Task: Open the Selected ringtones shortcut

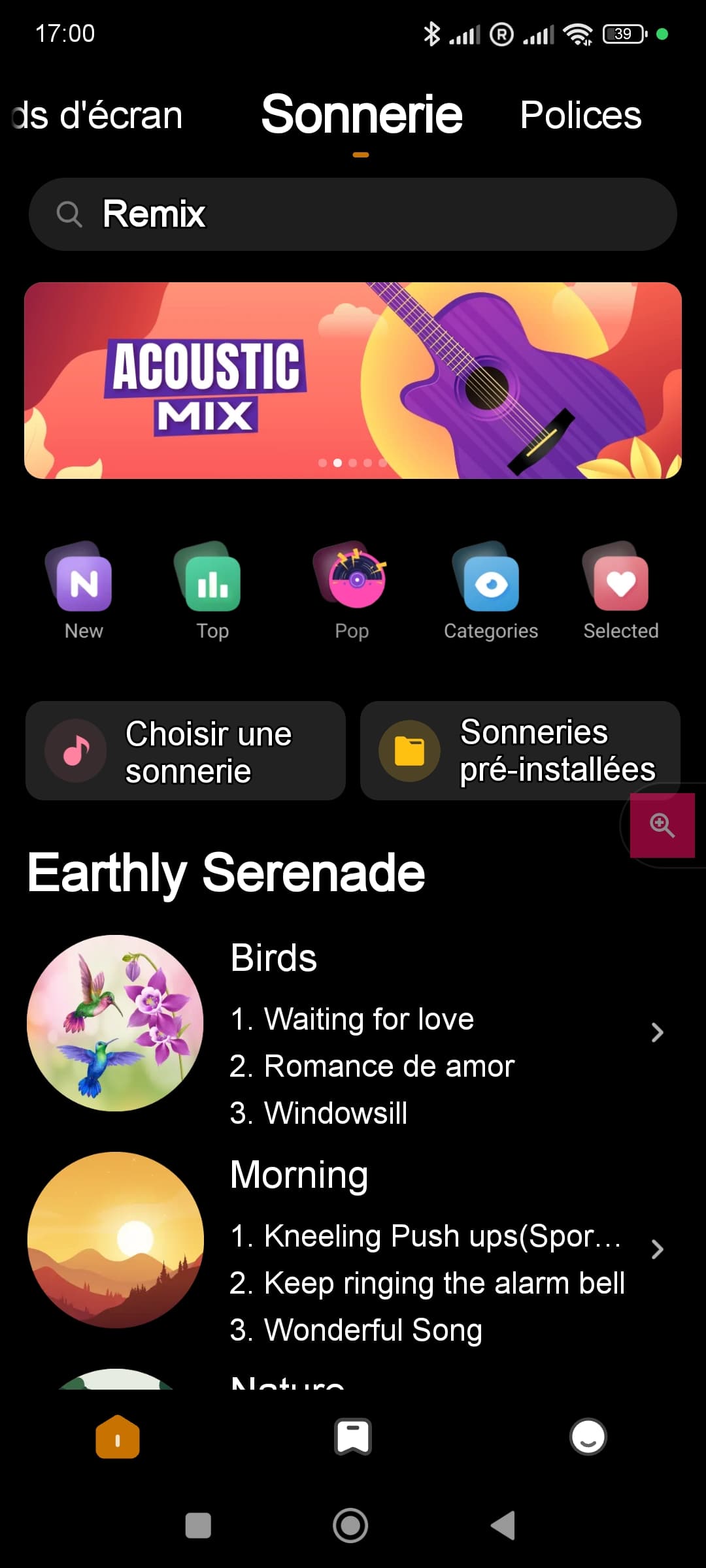Action: [x=621, y=591]
